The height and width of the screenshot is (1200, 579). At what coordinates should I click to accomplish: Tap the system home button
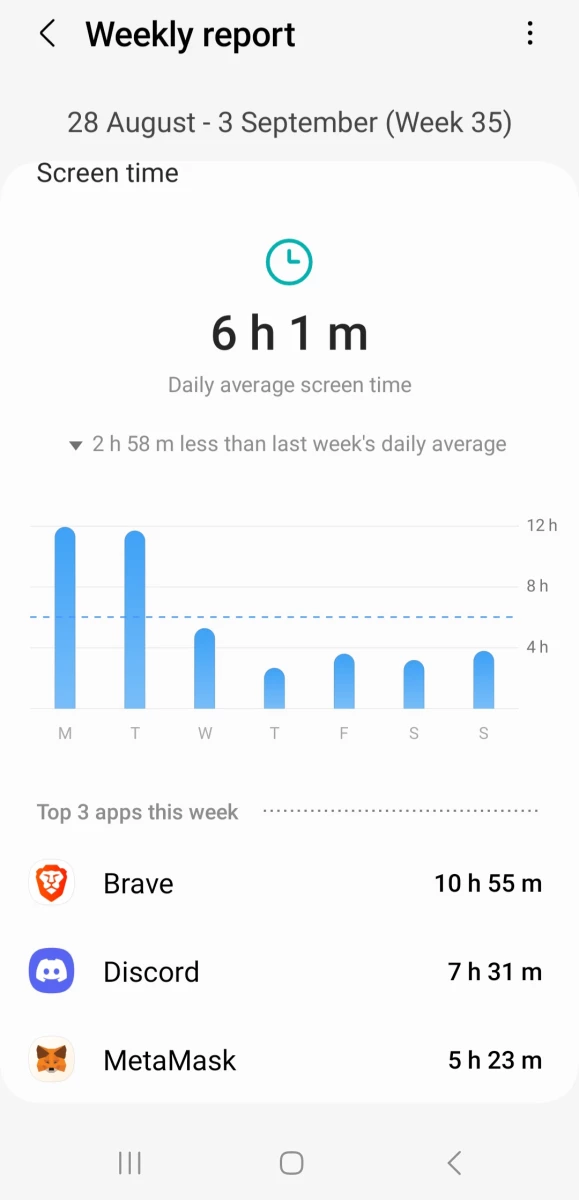[x=291, y=1162]
